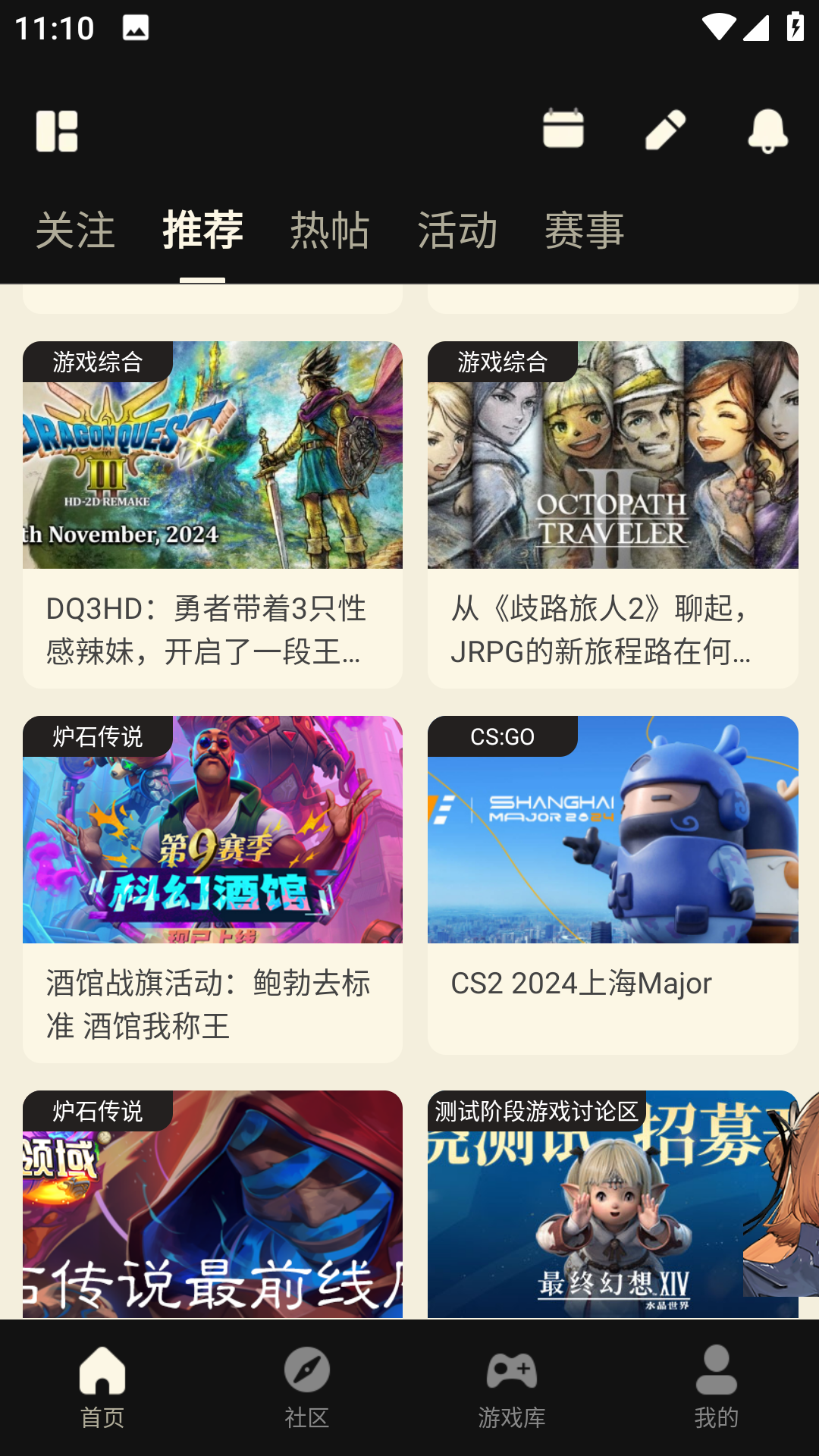Switch to the 热帖 tab

click(329, 231)
